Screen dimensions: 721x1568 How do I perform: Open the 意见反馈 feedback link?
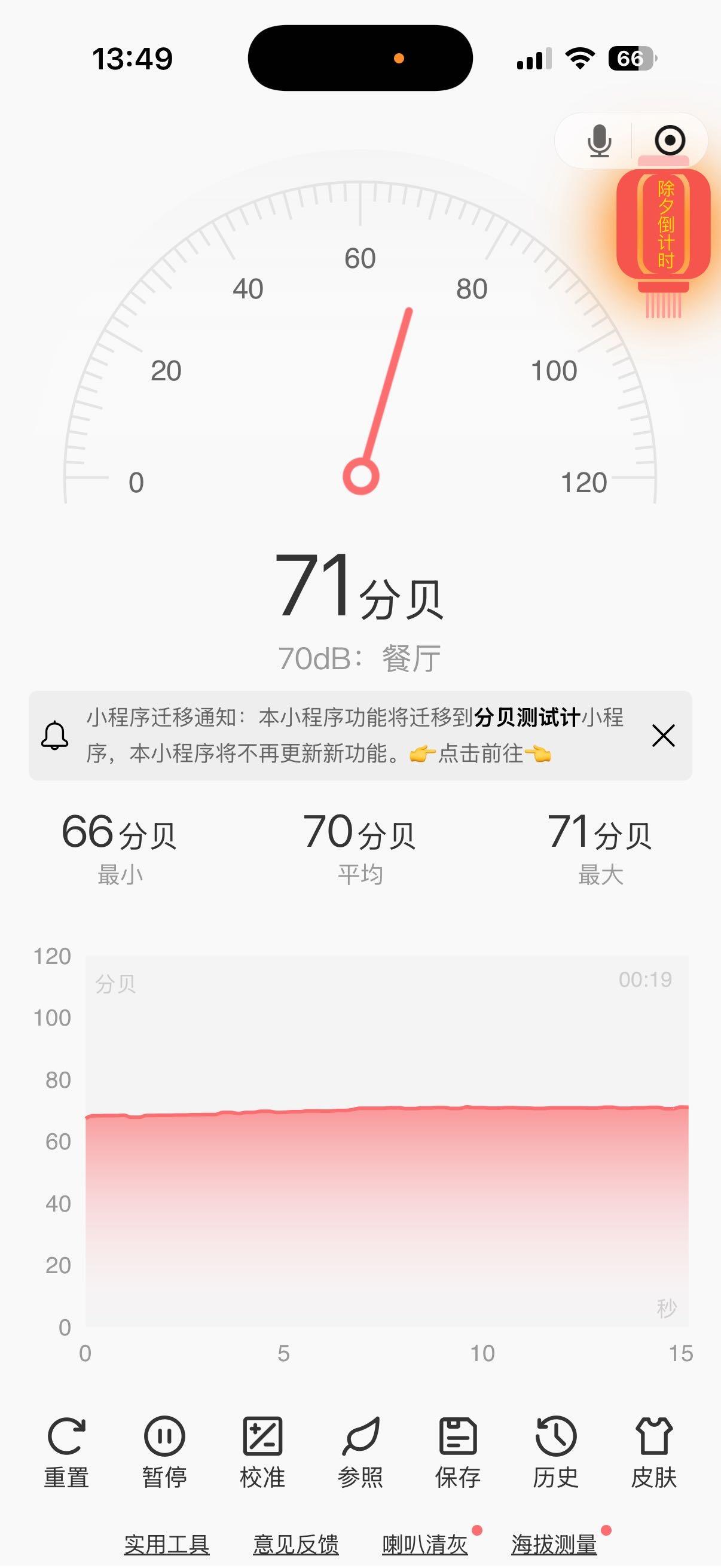click(x=296, y=1543)
